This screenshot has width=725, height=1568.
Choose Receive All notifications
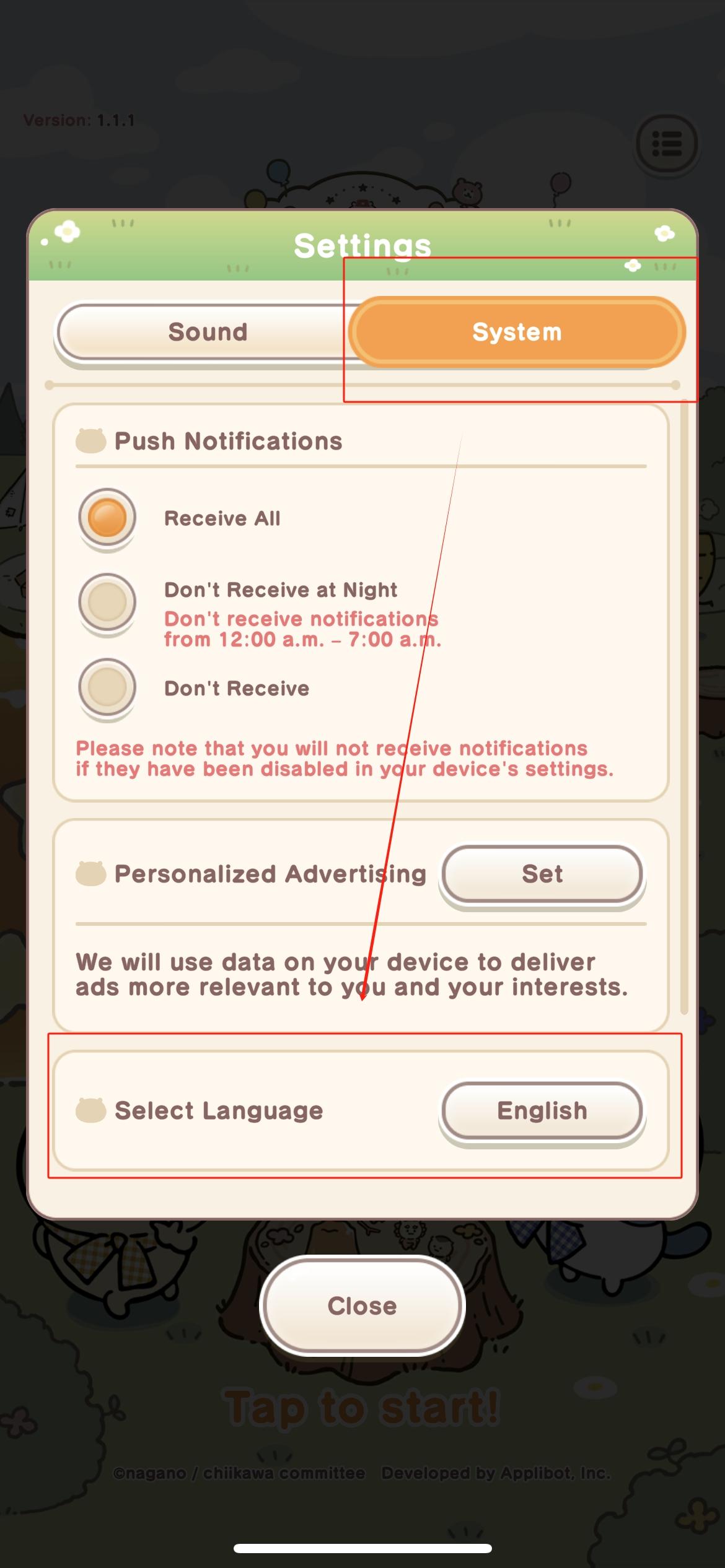pyautogui.click(x=107, y=518)
